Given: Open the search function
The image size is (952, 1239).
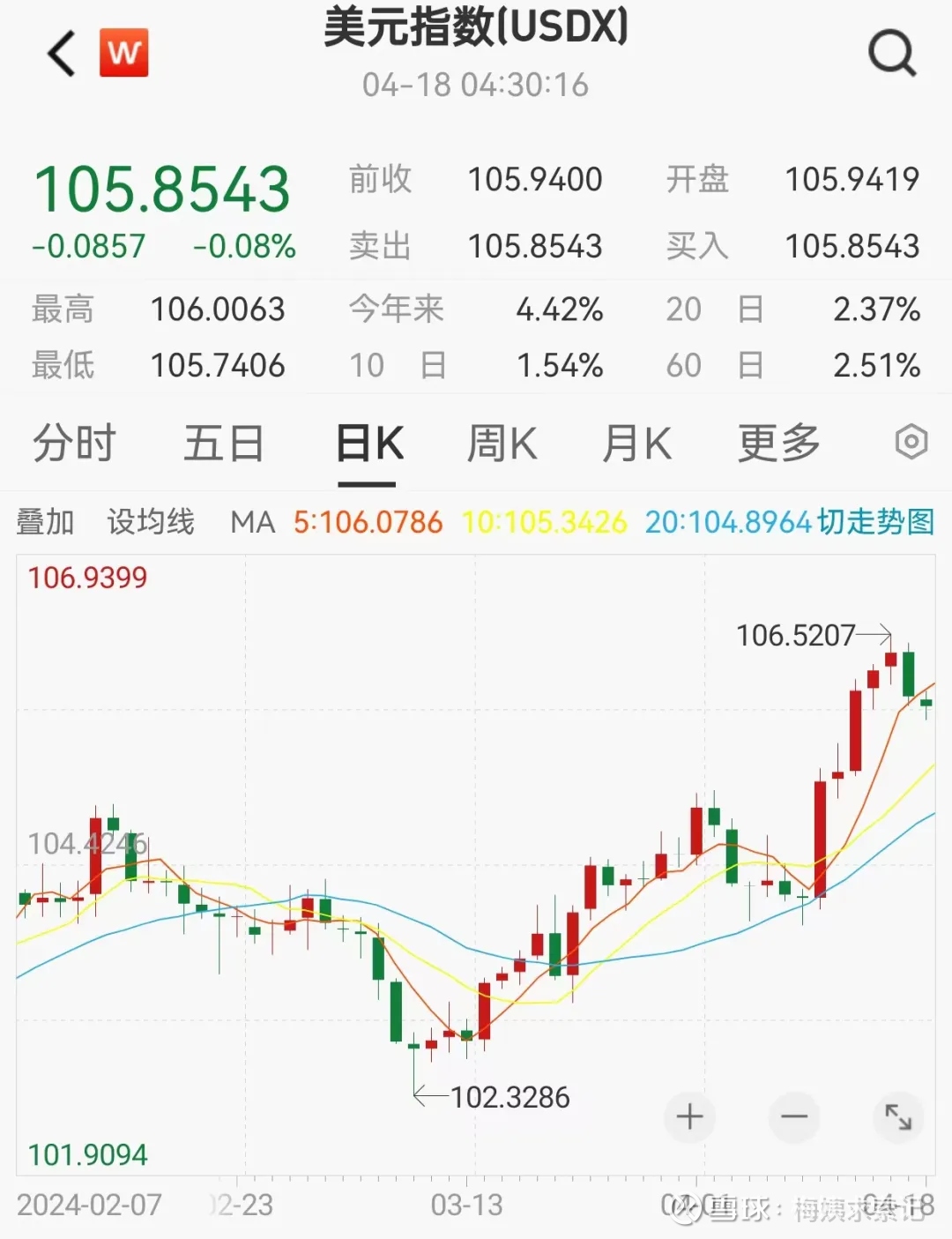Looking at the screenshot, I should point(893,51).
